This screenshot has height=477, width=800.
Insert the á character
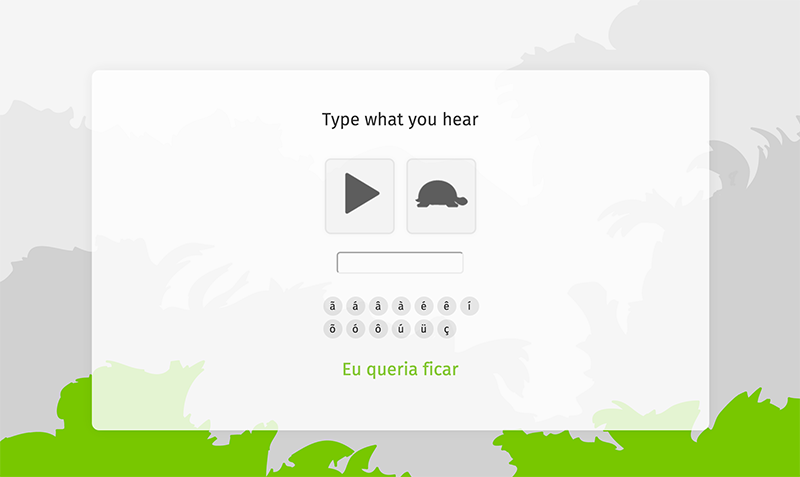pyautogui.click(x=355, y=306)
